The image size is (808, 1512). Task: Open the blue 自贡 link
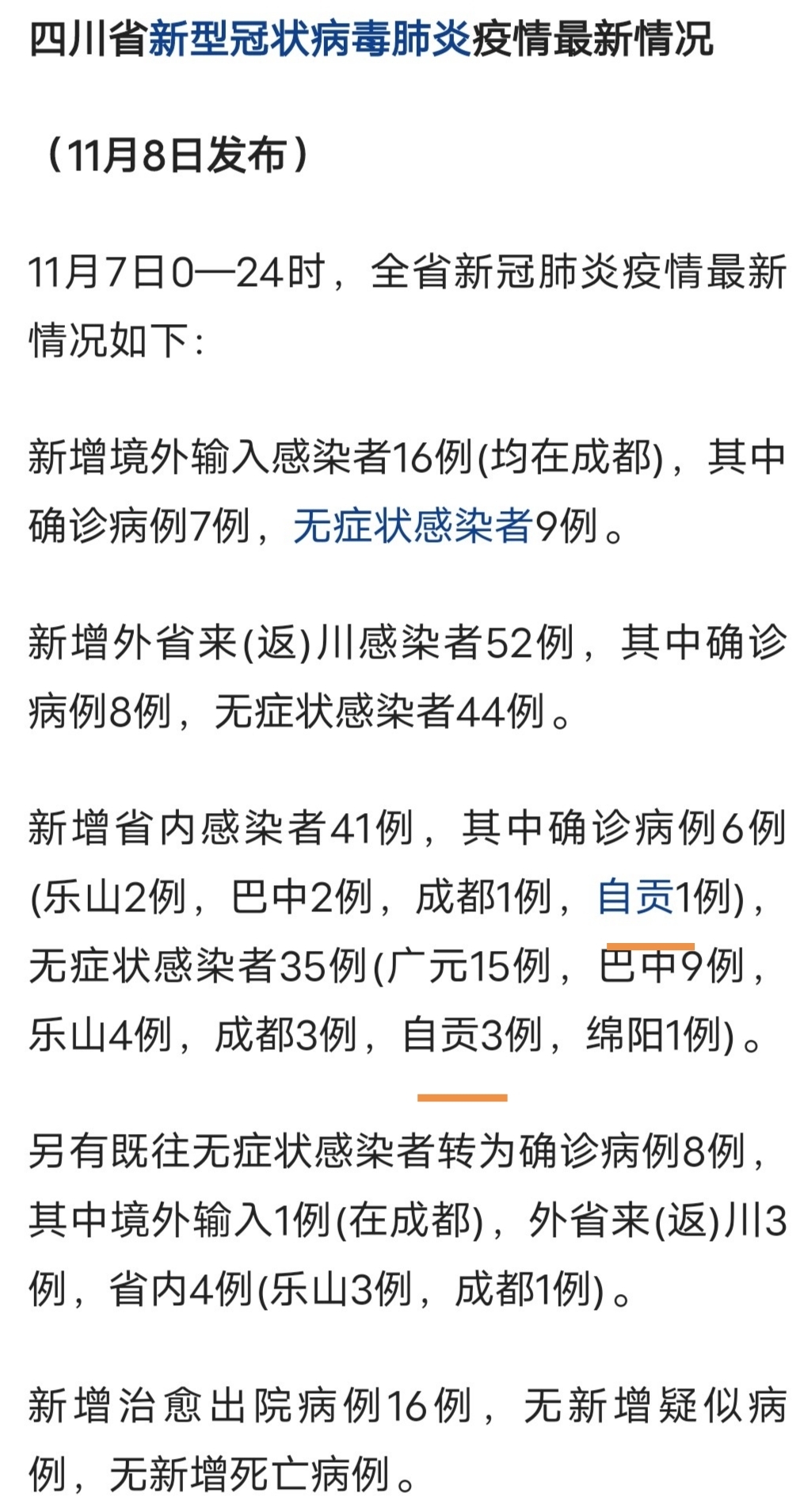(635, 897)
